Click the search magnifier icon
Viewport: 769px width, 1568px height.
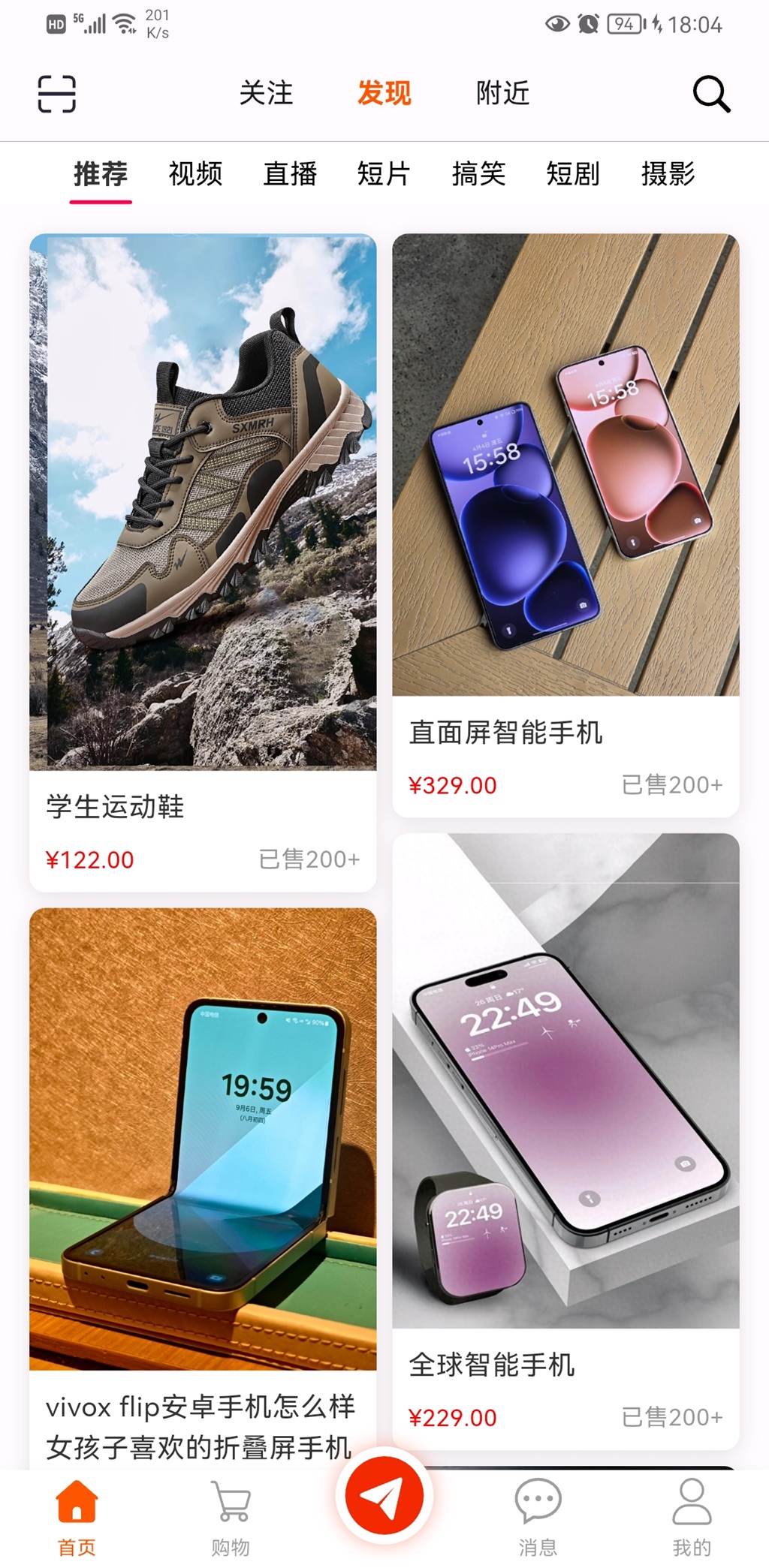point(710,95)
